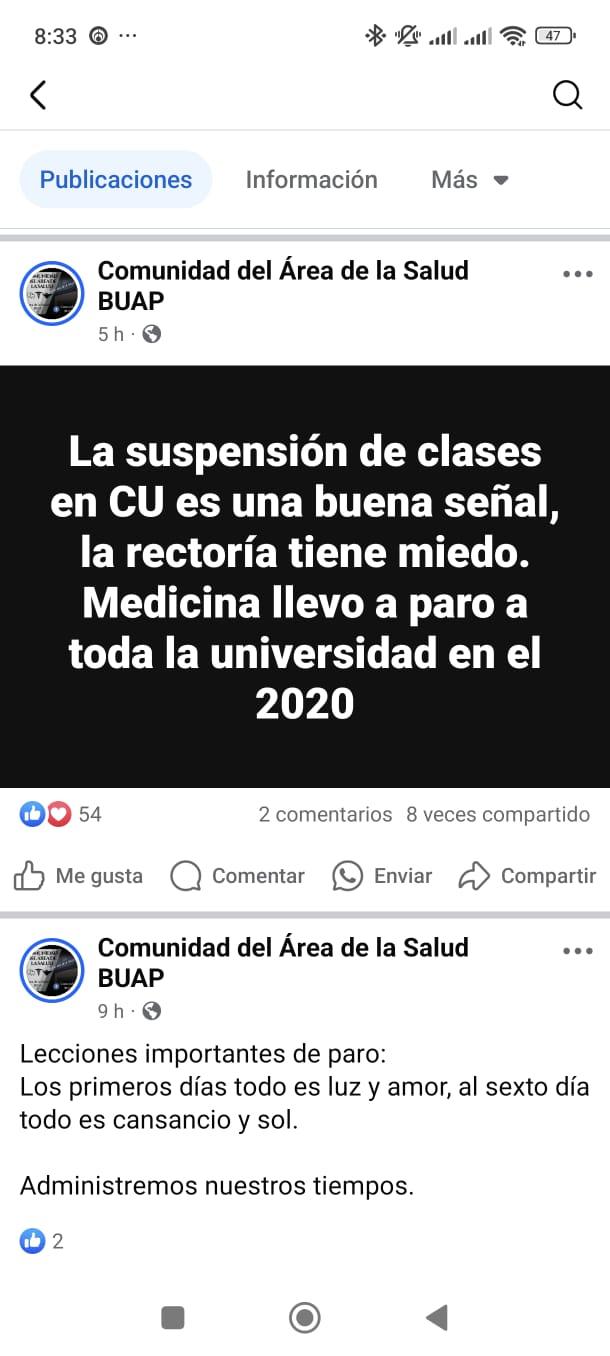
Task: Open search on this page
Action: click(567, 95)
